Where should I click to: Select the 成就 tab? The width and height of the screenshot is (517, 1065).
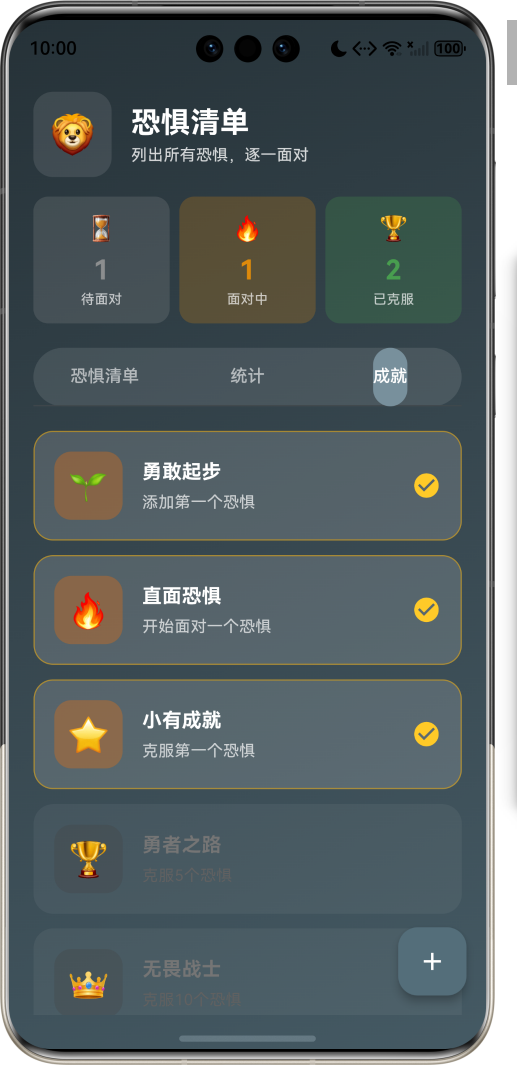[x=390, y=376]
